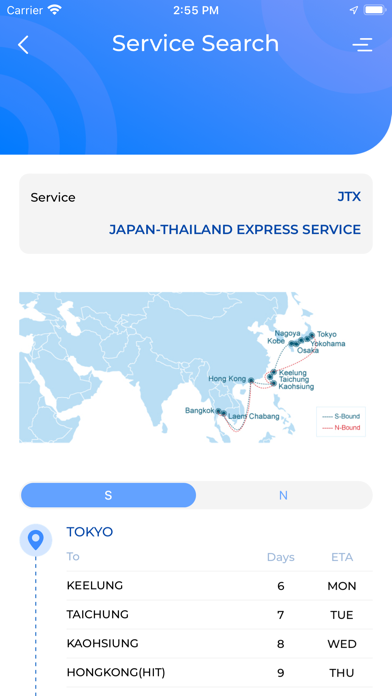
Task: Open the menu icon in header
Action: click(x=362, y=44)
